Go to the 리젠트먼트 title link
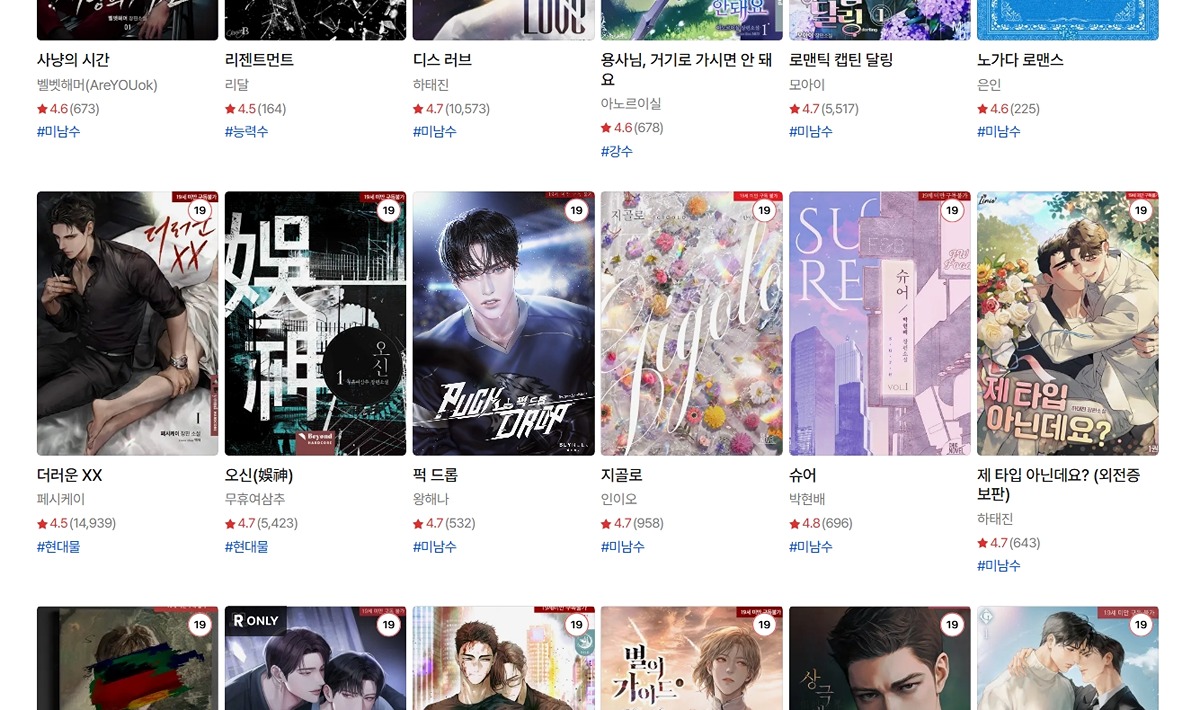The height and width of the screenshot is (710, 1200). [259, 60]
